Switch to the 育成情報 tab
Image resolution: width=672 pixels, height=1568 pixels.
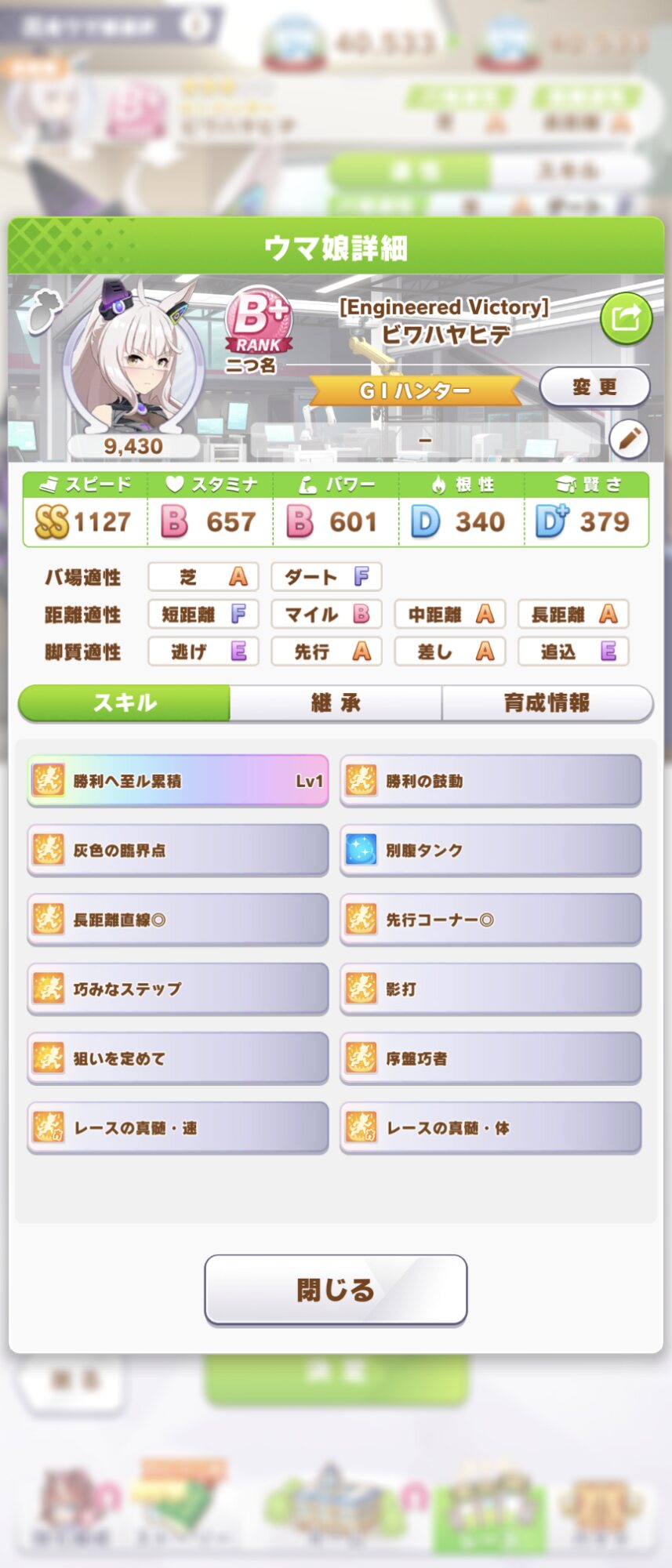pyautogui.click(x=547, y=702)
